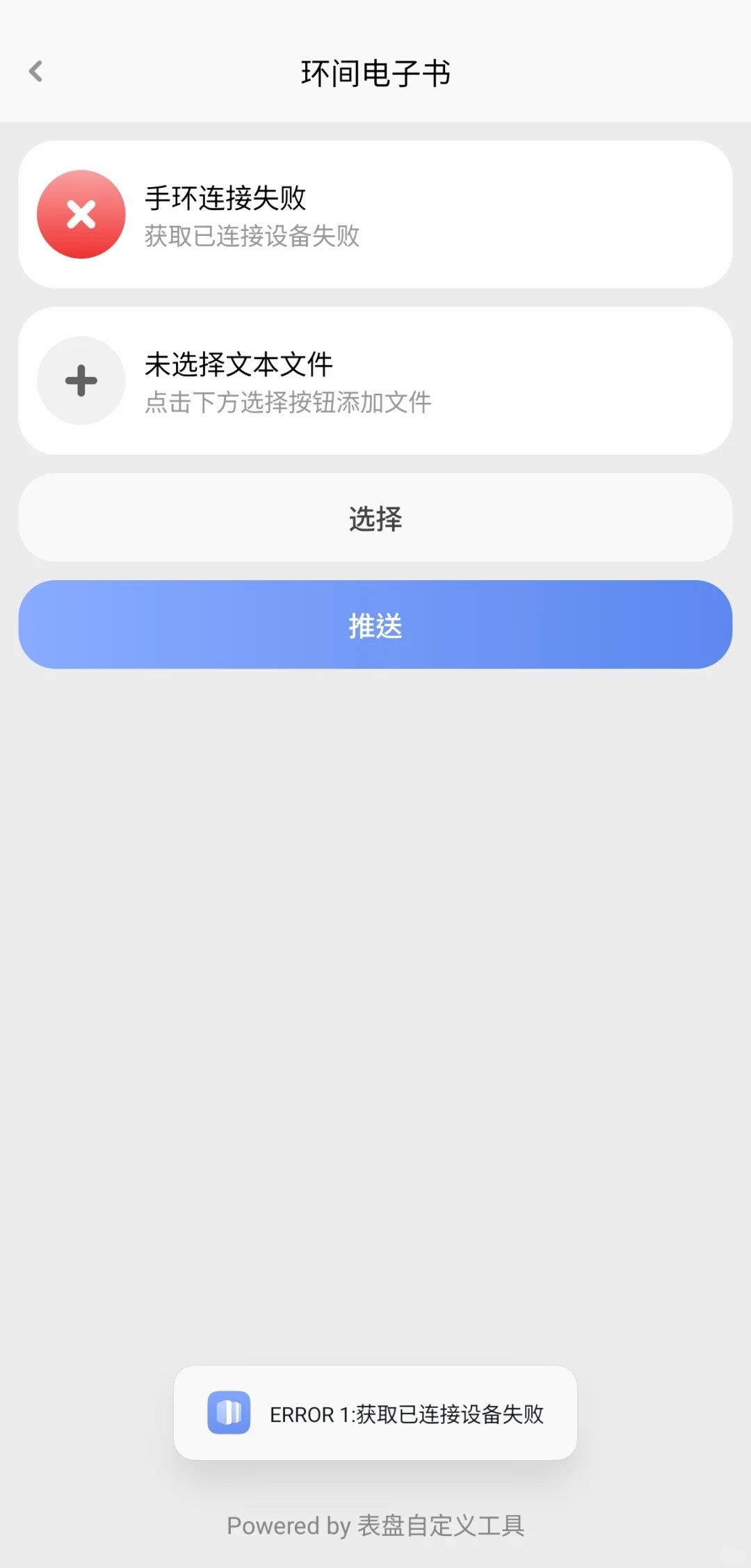Tap the 选择 button to pick a file
The image size is (751, 1568).
375,518
